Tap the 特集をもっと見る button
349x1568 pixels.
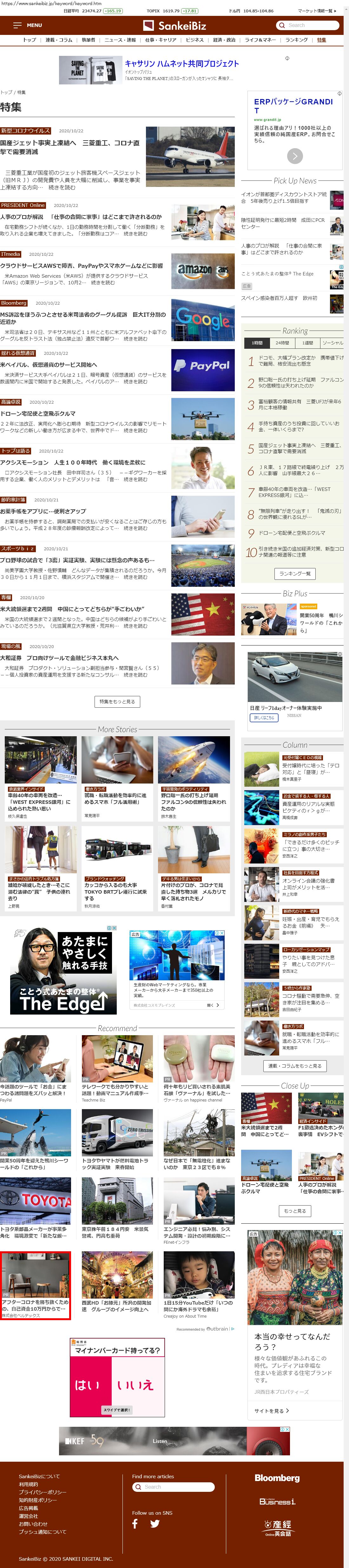(x=117, y=701)
